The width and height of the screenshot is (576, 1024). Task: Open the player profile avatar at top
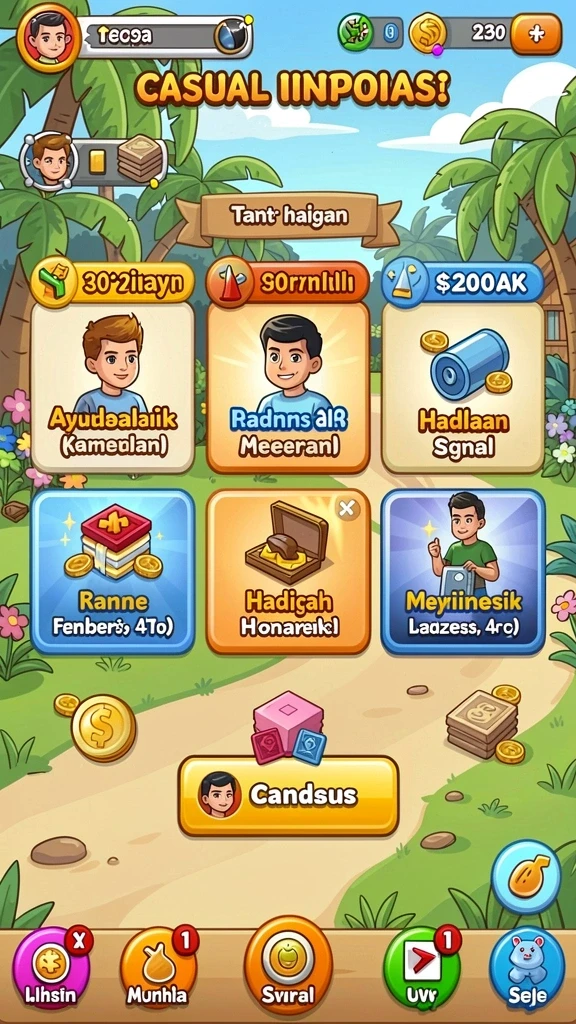tap(48, 37)
